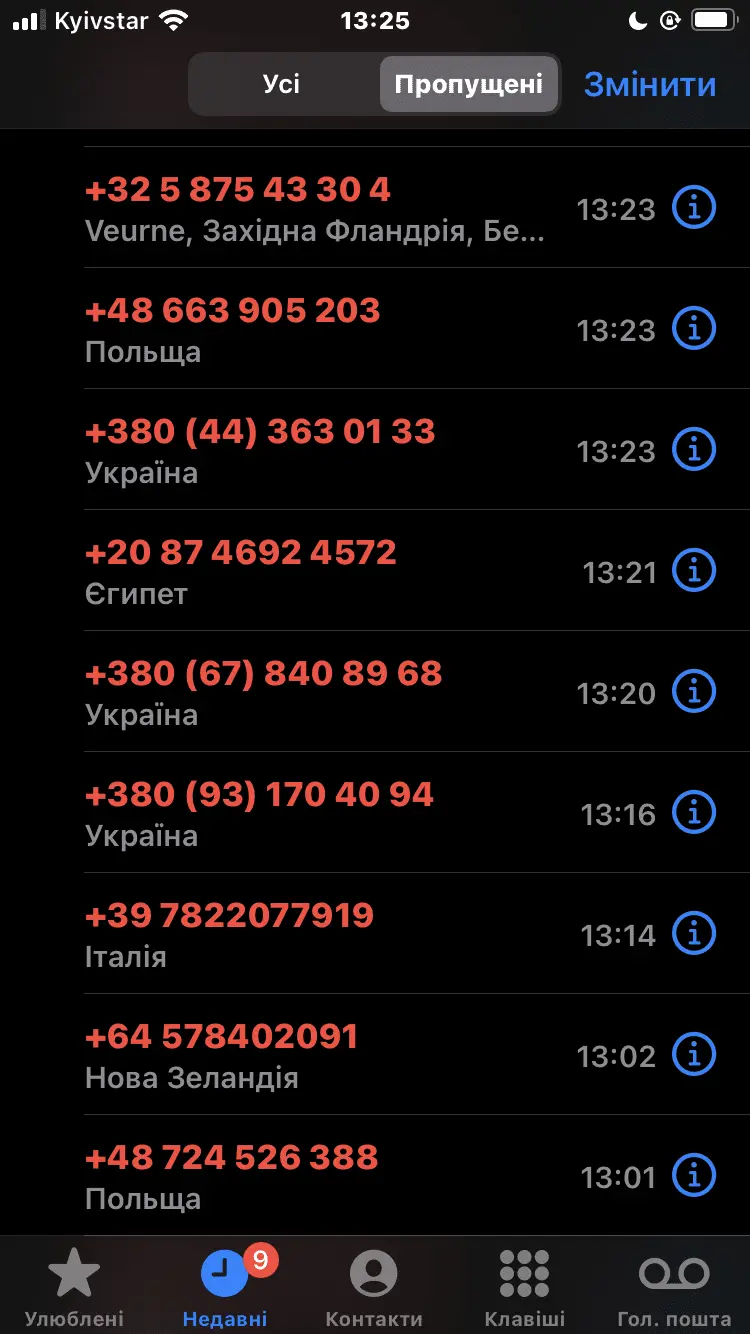Open the Клавіші keypad tab
The image size is (750, 1334).
524,1287
